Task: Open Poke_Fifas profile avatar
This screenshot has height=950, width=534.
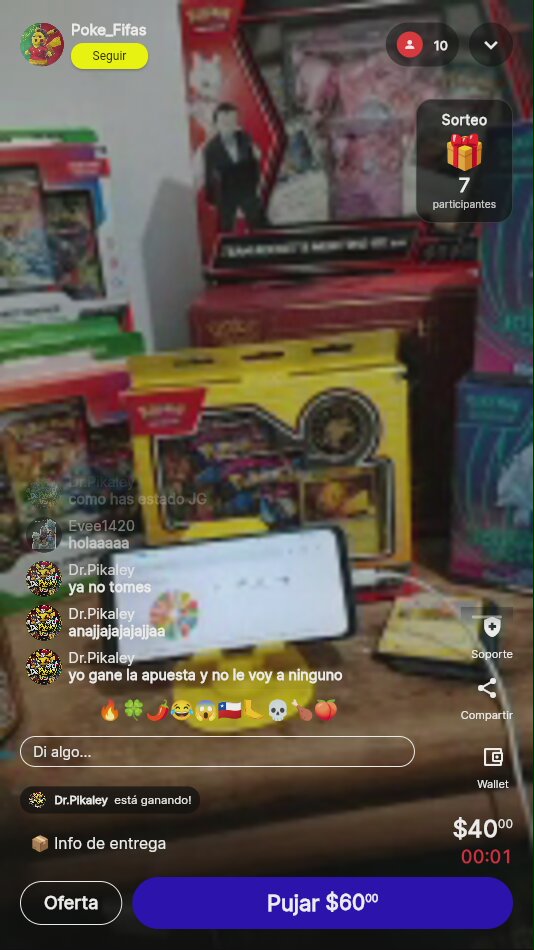Action: [42, 44]
